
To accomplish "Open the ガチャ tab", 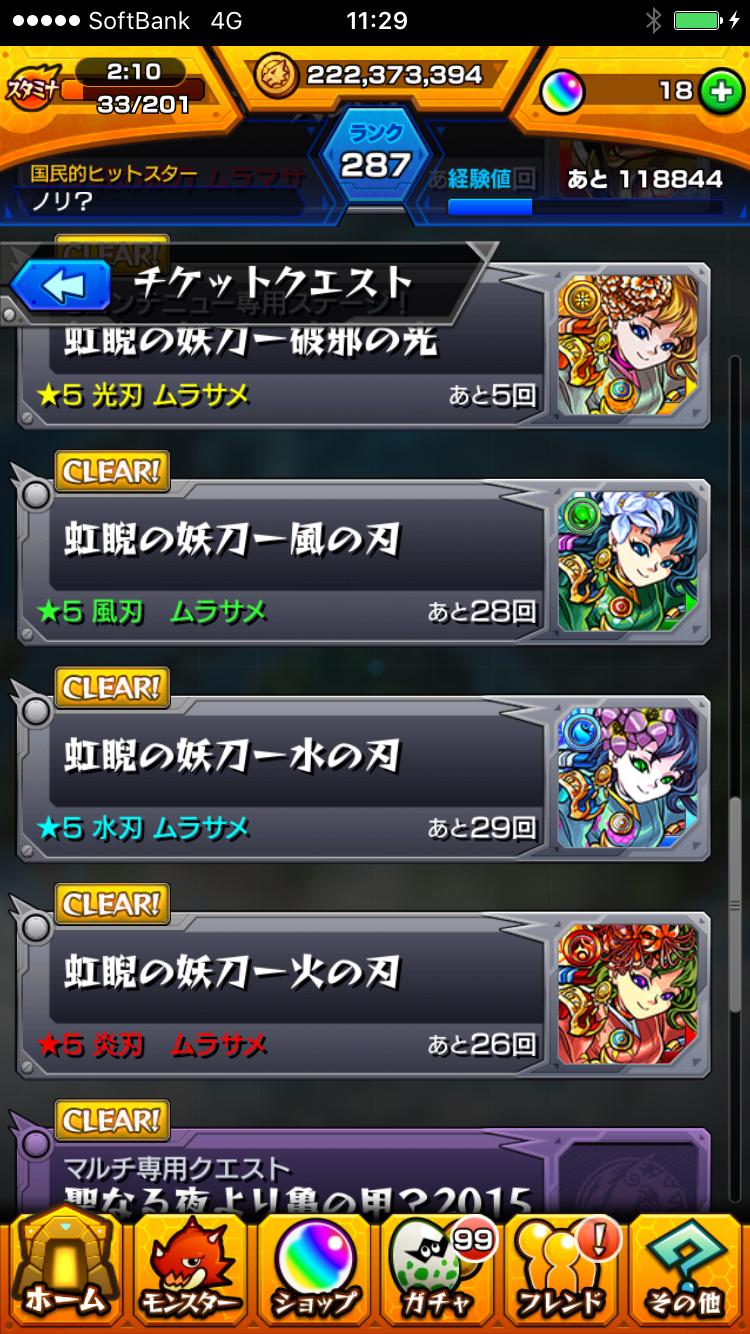I will pos(440,1270).
